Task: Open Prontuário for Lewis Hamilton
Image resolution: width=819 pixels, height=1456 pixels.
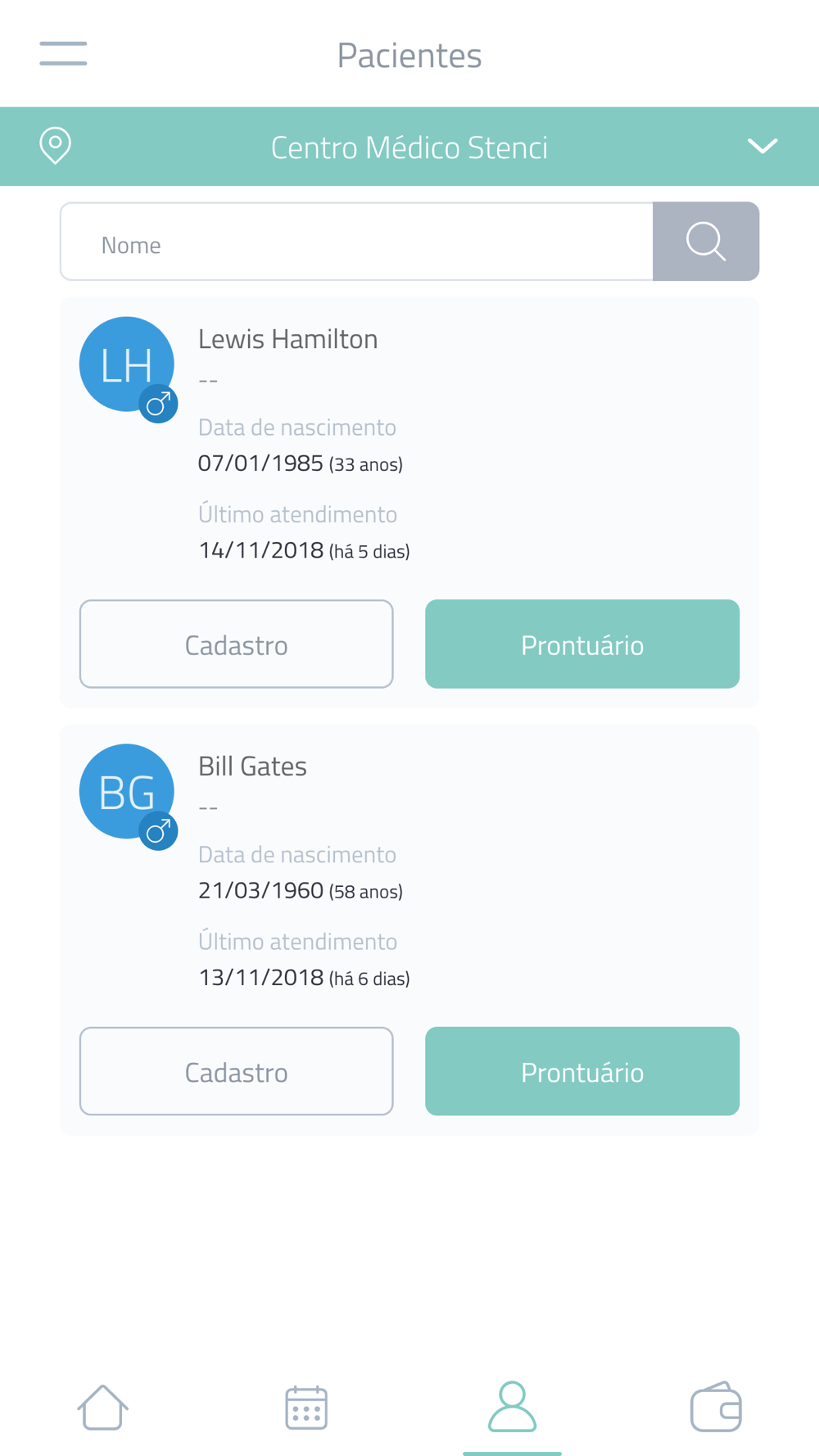Action: [x=581, y=644]
